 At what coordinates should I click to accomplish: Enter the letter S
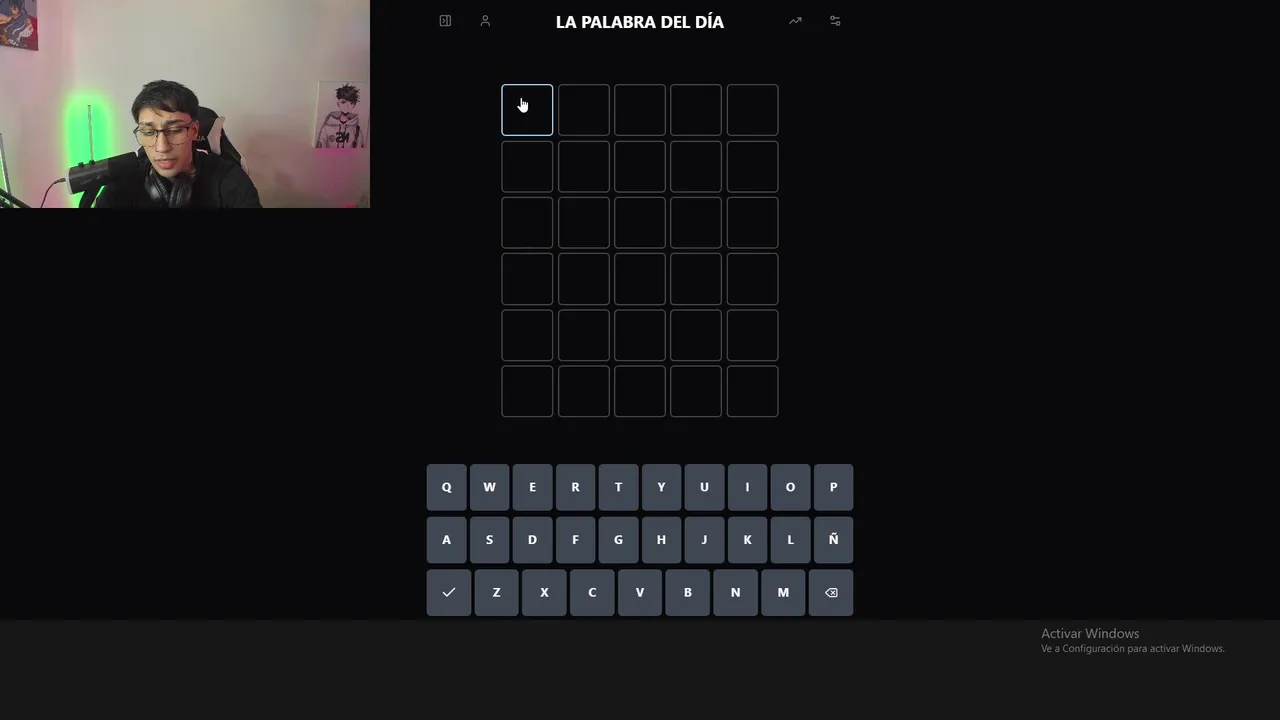(489, 540)
